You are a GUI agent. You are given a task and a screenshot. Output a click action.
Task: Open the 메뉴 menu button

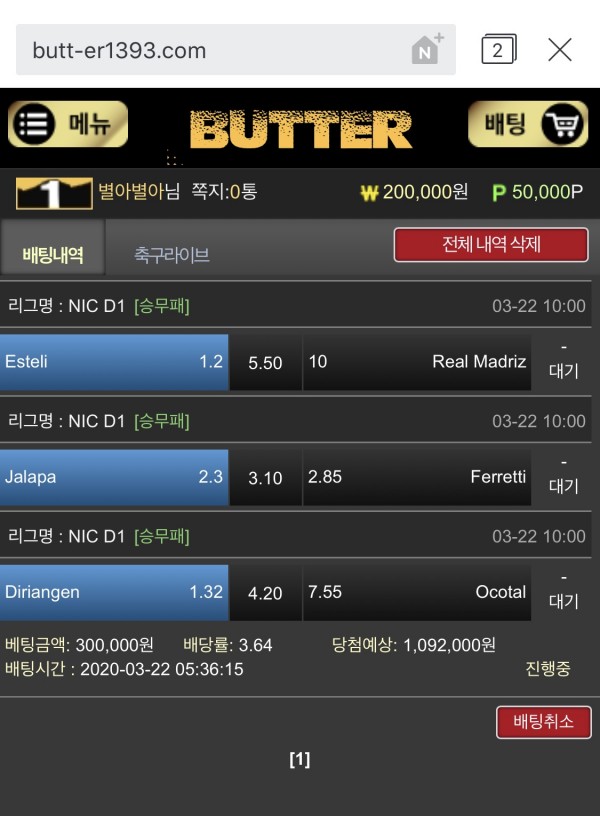(x=68, y=125)
